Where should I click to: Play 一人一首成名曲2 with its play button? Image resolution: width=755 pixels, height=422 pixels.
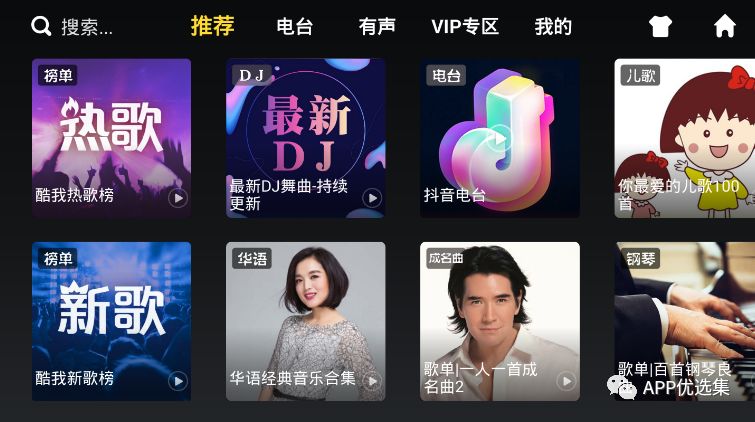(566, 381)
